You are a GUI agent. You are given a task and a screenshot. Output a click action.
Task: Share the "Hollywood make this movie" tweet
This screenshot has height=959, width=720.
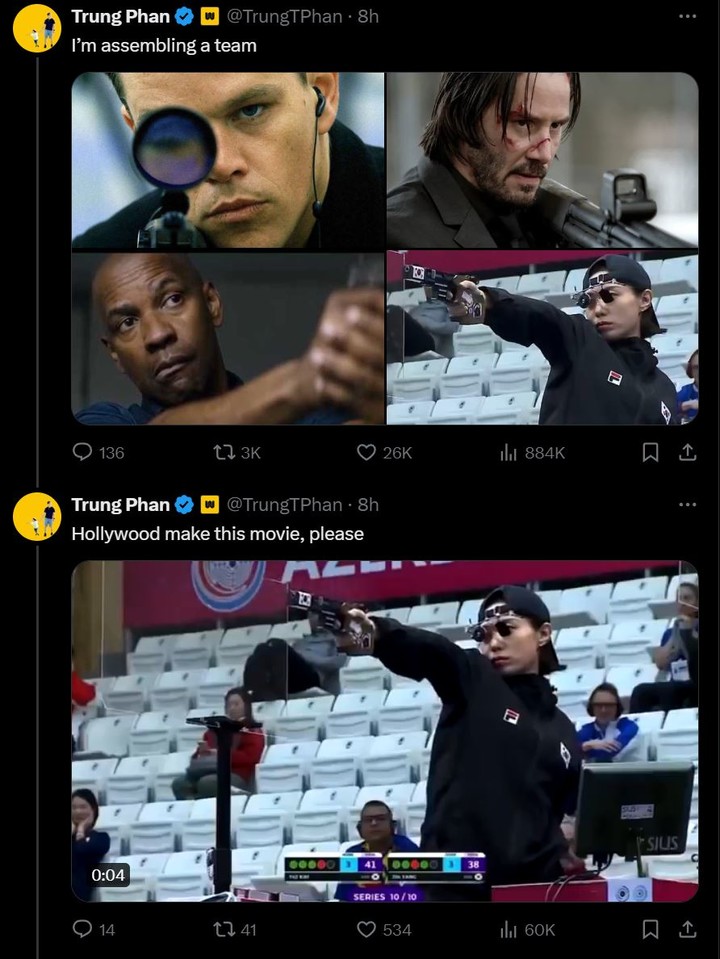(x=687, y=930)
